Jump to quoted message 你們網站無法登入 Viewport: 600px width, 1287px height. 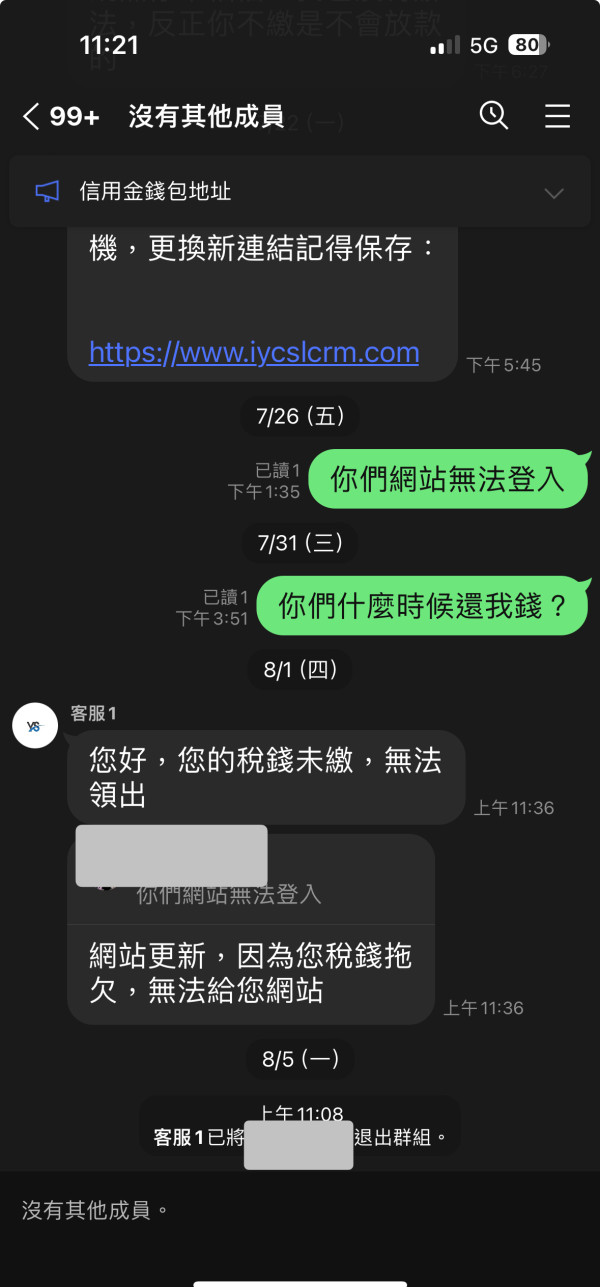click(251, 878)
